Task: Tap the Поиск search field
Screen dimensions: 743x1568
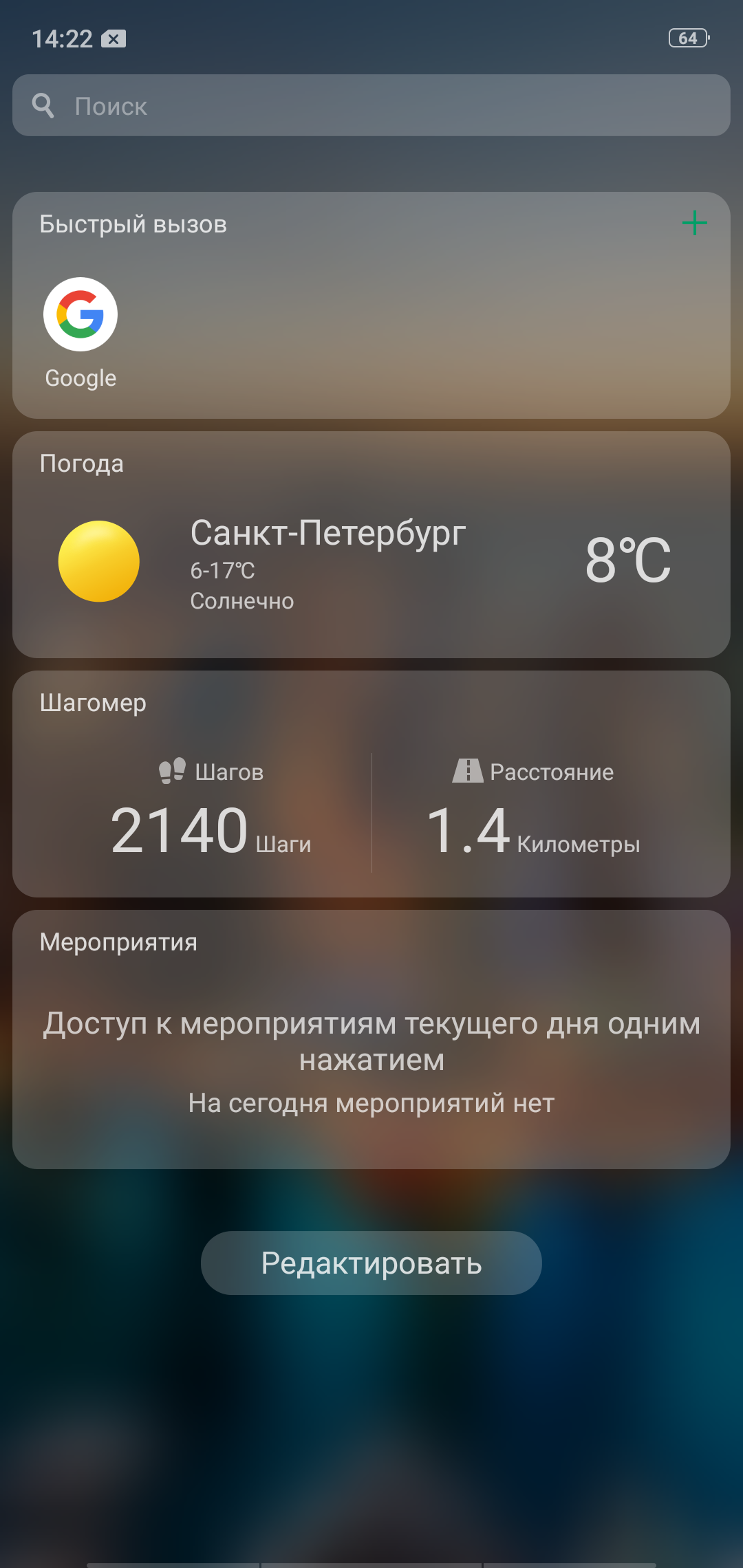Action: [371, 105]
